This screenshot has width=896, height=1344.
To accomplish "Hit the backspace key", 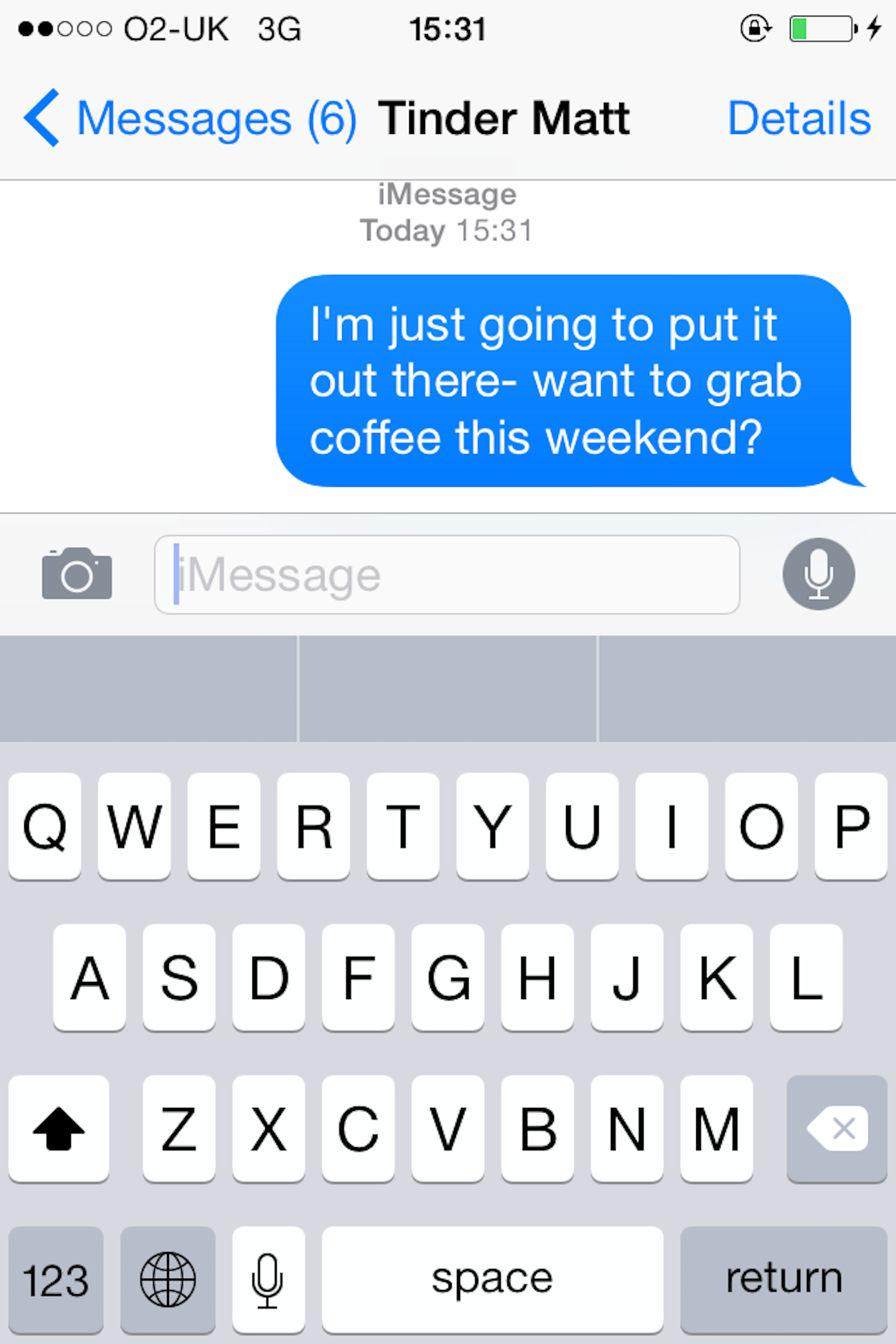I will (837, 1128).
